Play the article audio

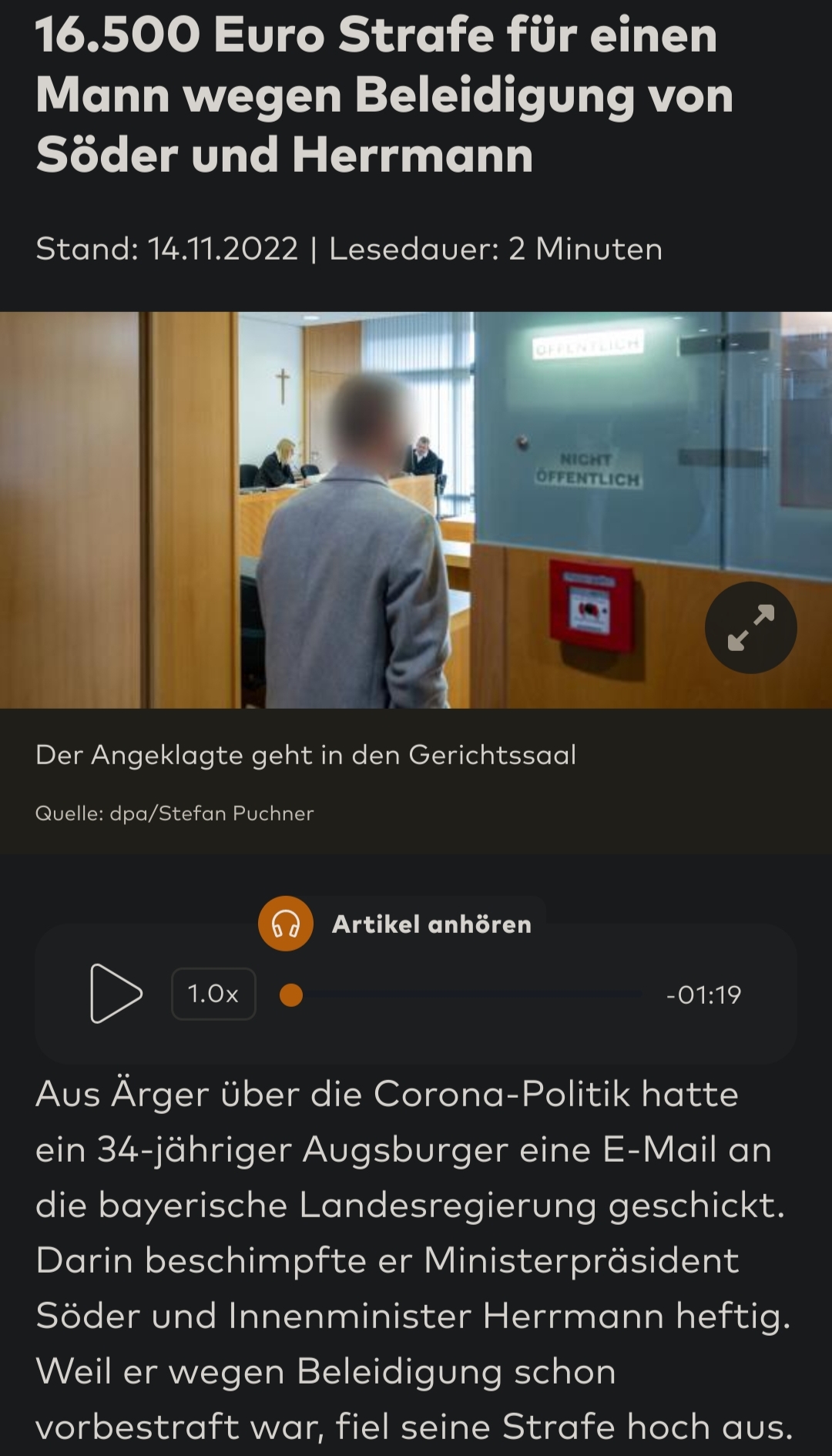(x=116, y=993)
